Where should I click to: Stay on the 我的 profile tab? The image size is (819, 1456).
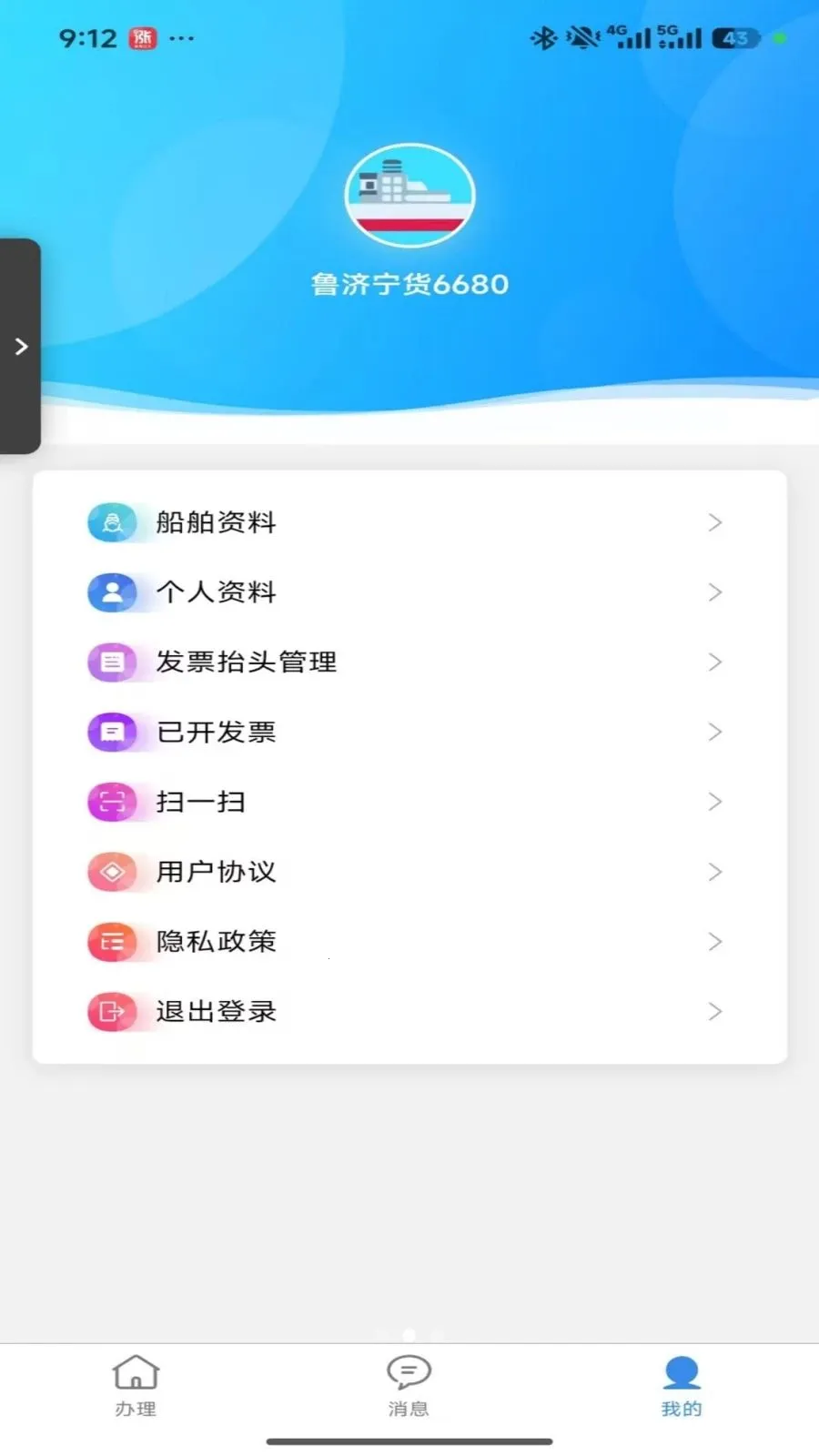681,1383
